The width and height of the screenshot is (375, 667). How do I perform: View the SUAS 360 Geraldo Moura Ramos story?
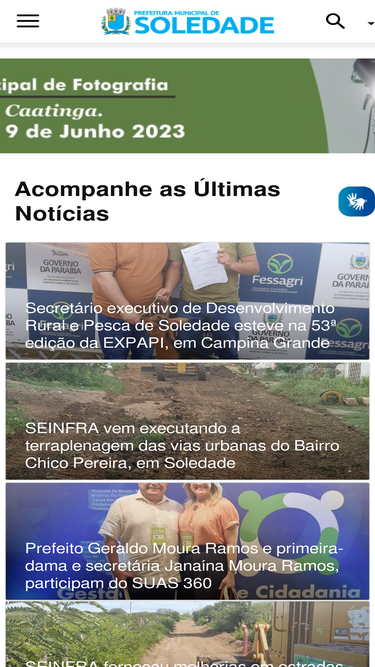pos(188,541)
